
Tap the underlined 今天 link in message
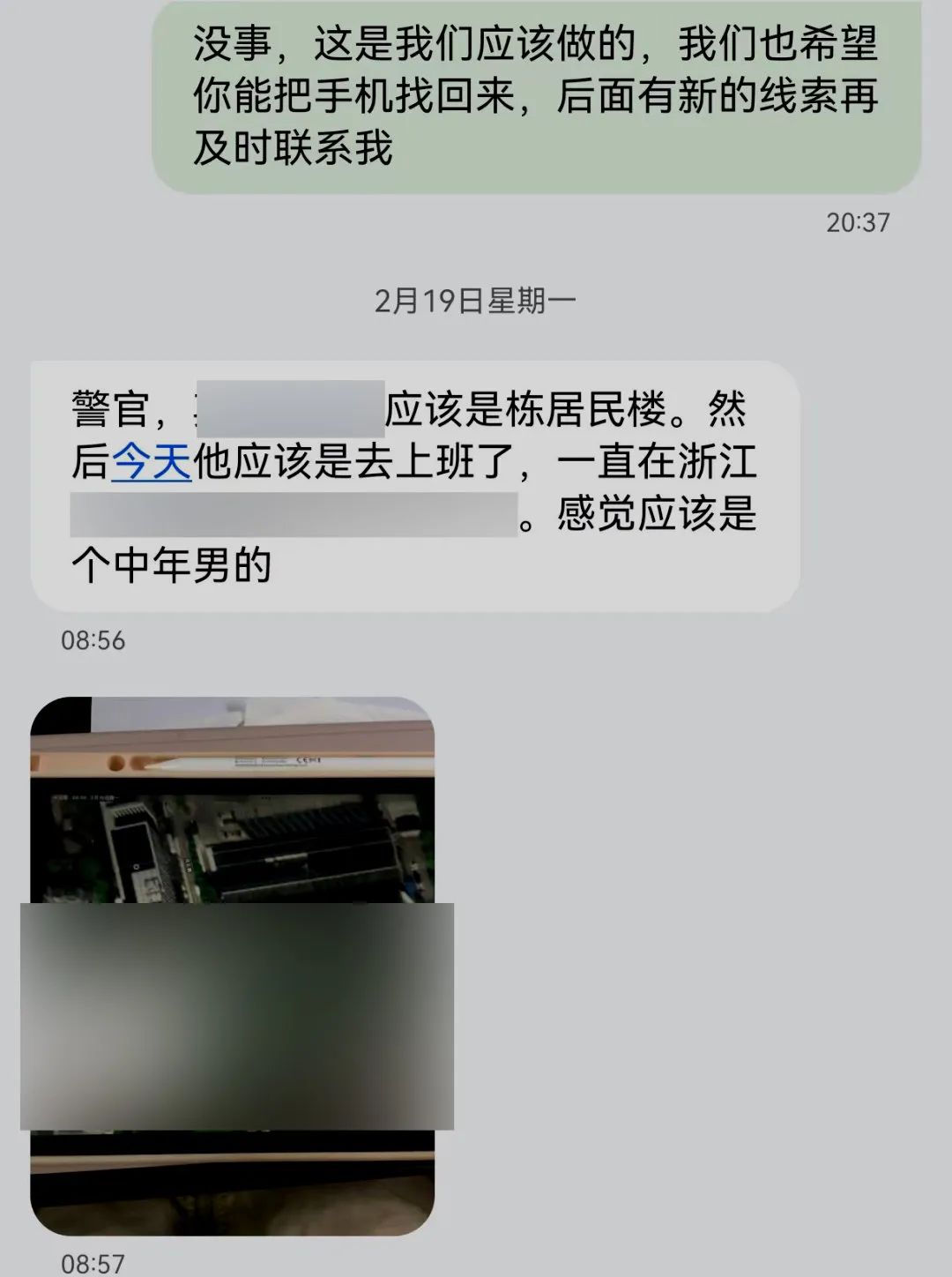click(152, 462)
